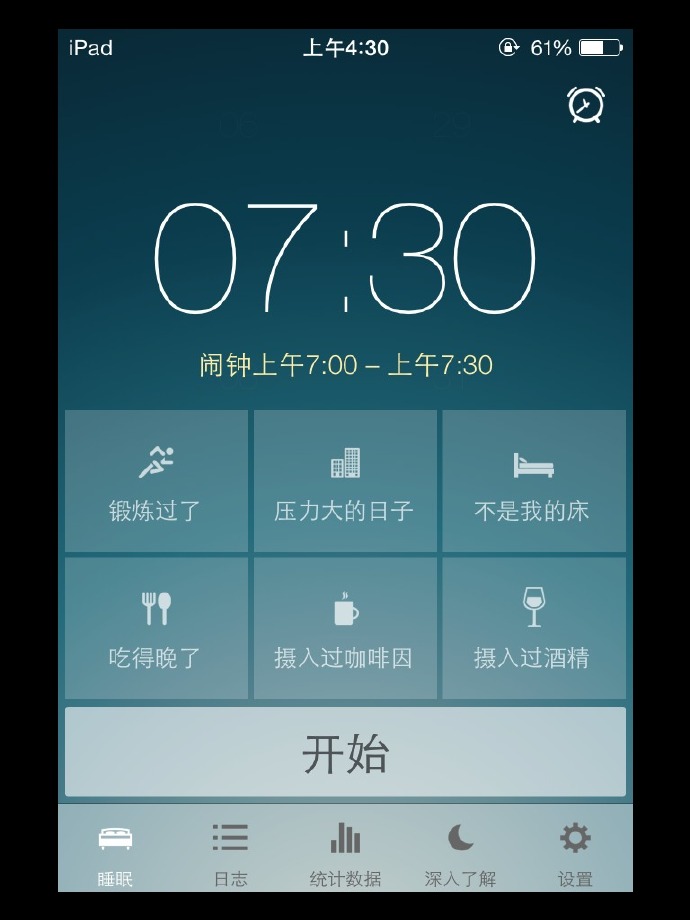Tap the 07:30 alarm time display
The height and width of the screenshot is (920, 690).
345,258
